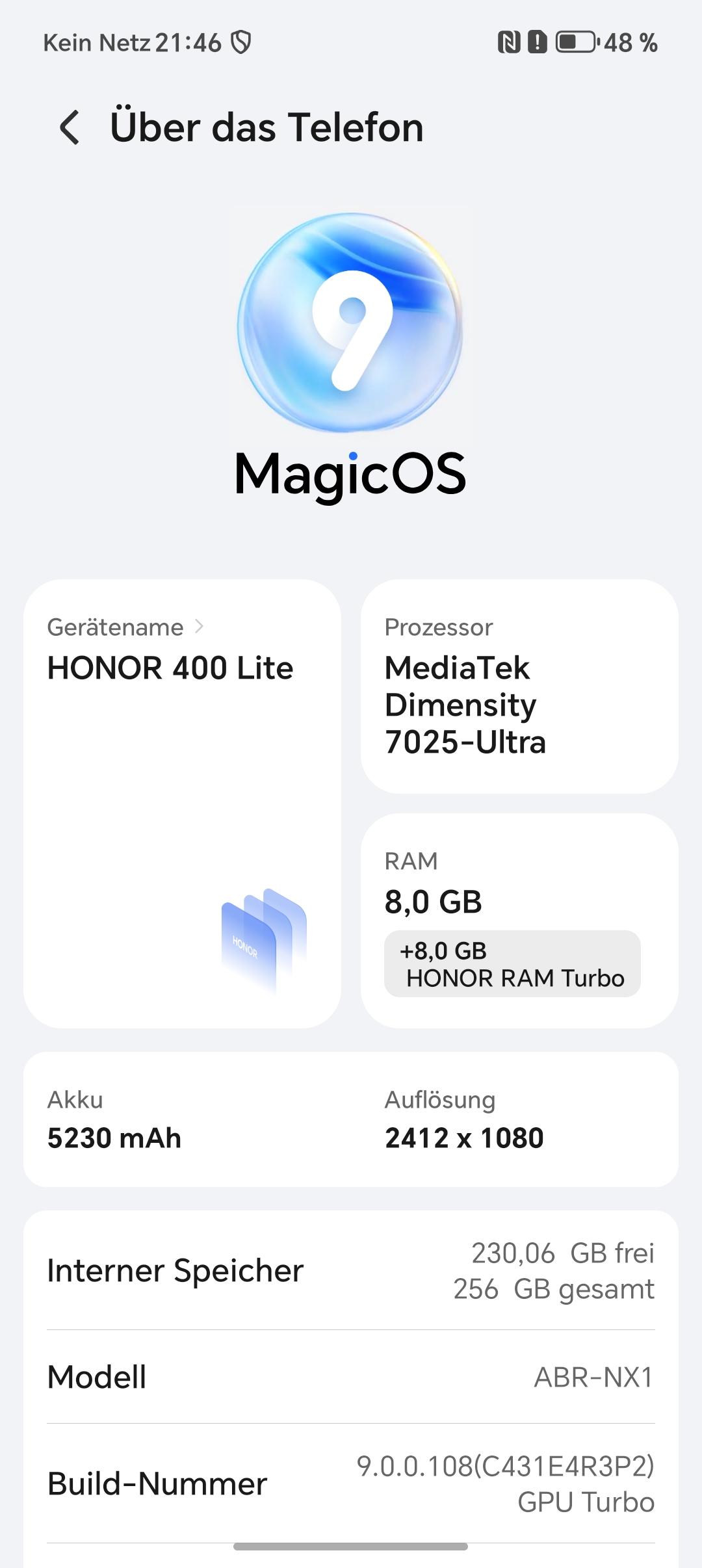Tap the HONOR RAM Turbo chip

(512, 964)
